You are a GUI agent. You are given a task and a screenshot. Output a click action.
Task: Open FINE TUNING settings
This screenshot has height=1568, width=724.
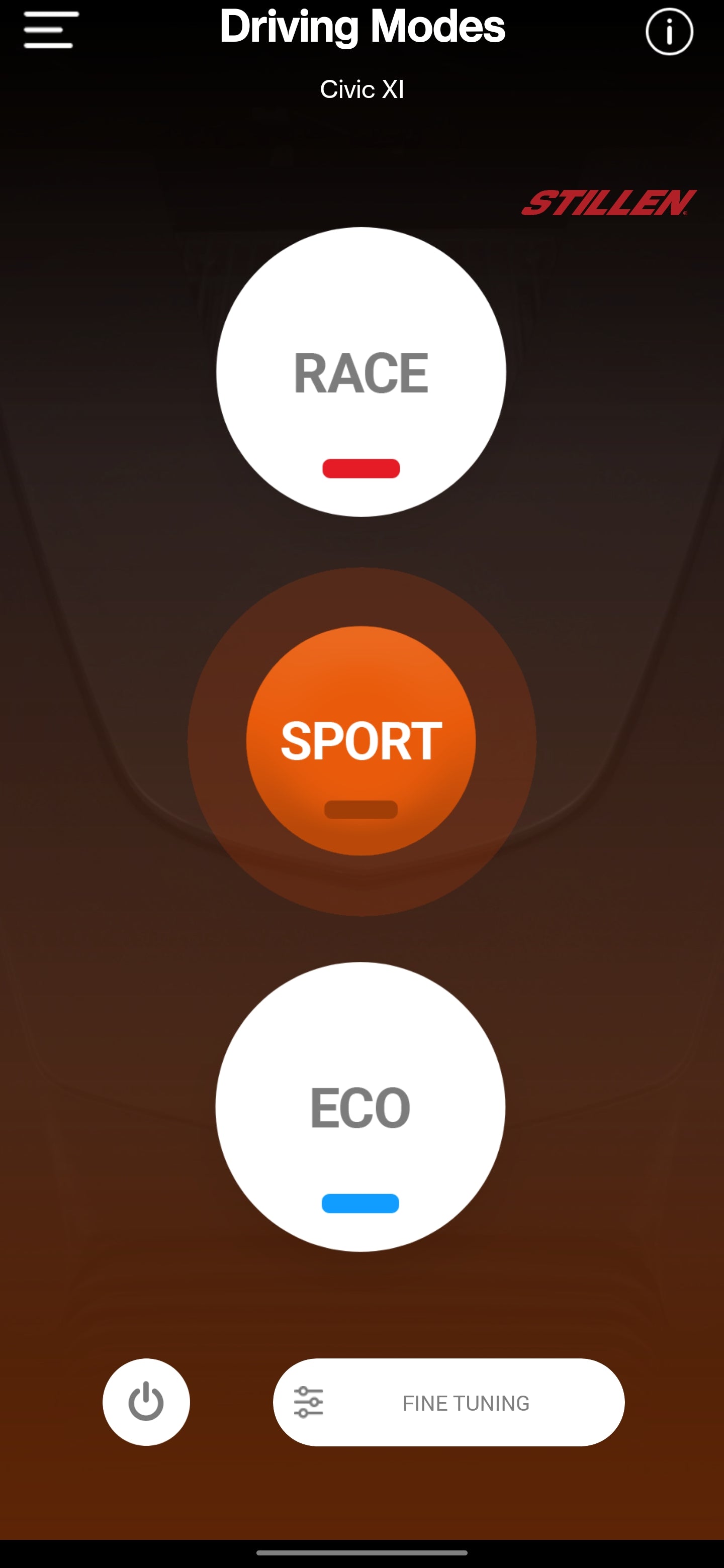tap(449, 1403)
